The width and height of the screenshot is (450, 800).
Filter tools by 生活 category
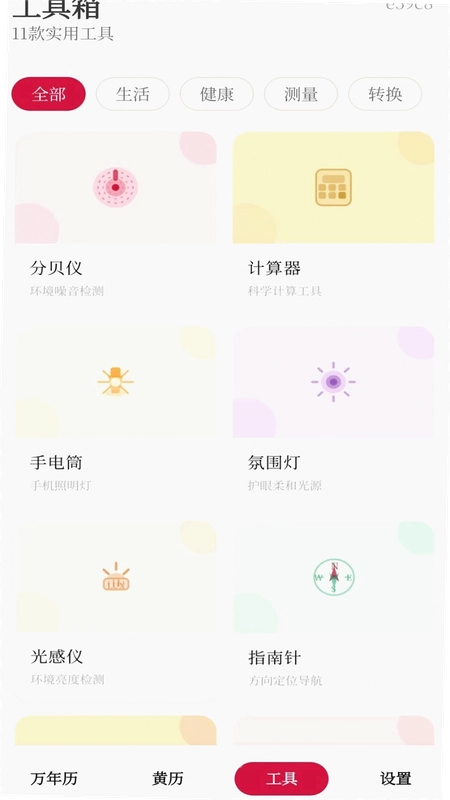pyautogui.click(x=133, y=94)
